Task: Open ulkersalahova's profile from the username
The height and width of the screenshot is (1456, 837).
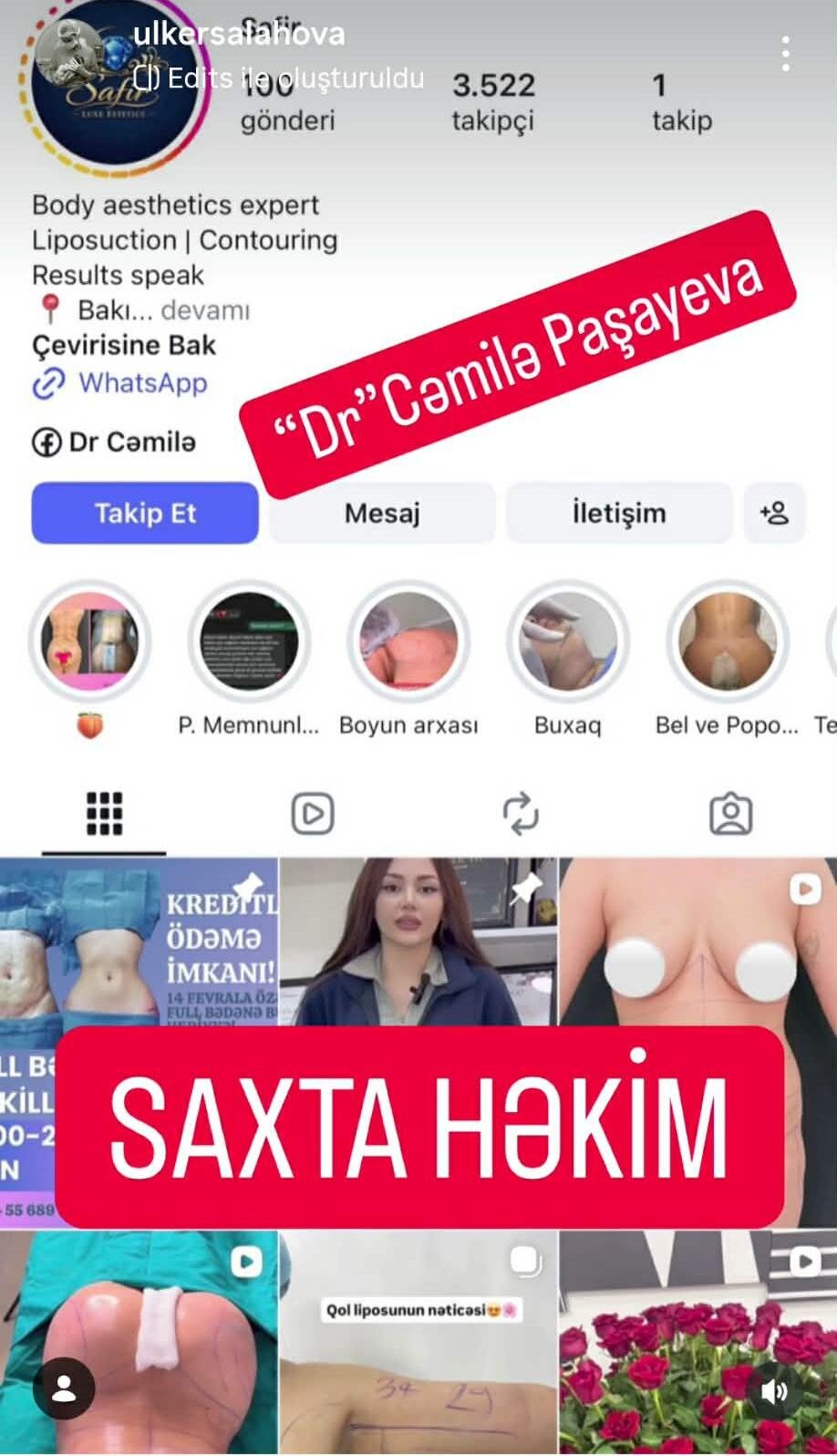Action: (239, 34)
